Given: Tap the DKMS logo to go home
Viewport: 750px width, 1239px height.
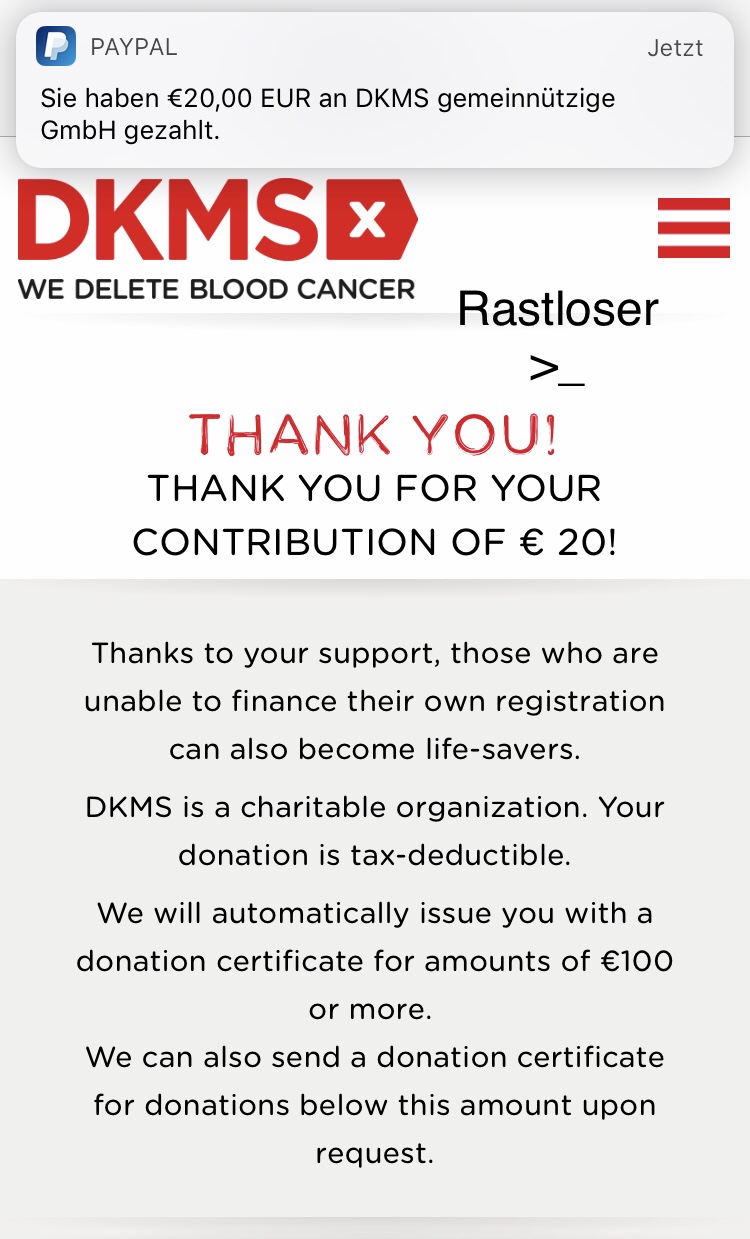Looking at the screenshot, I should (x=217, y=240).
